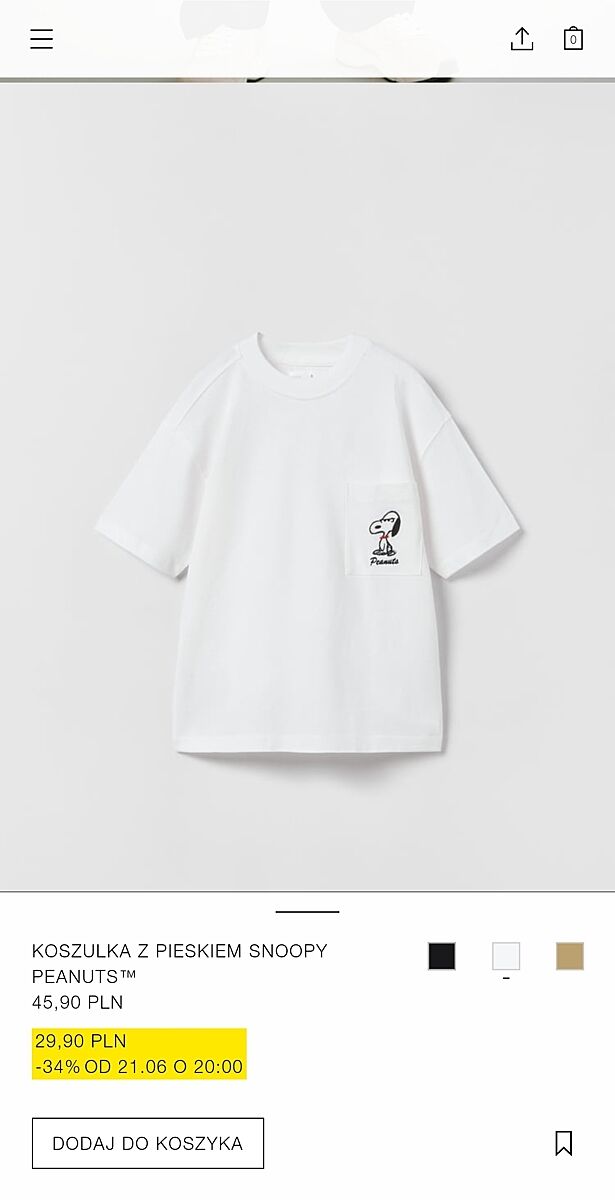
Task: Share this Snoopy T-shirt
Action: click(522, 39)
